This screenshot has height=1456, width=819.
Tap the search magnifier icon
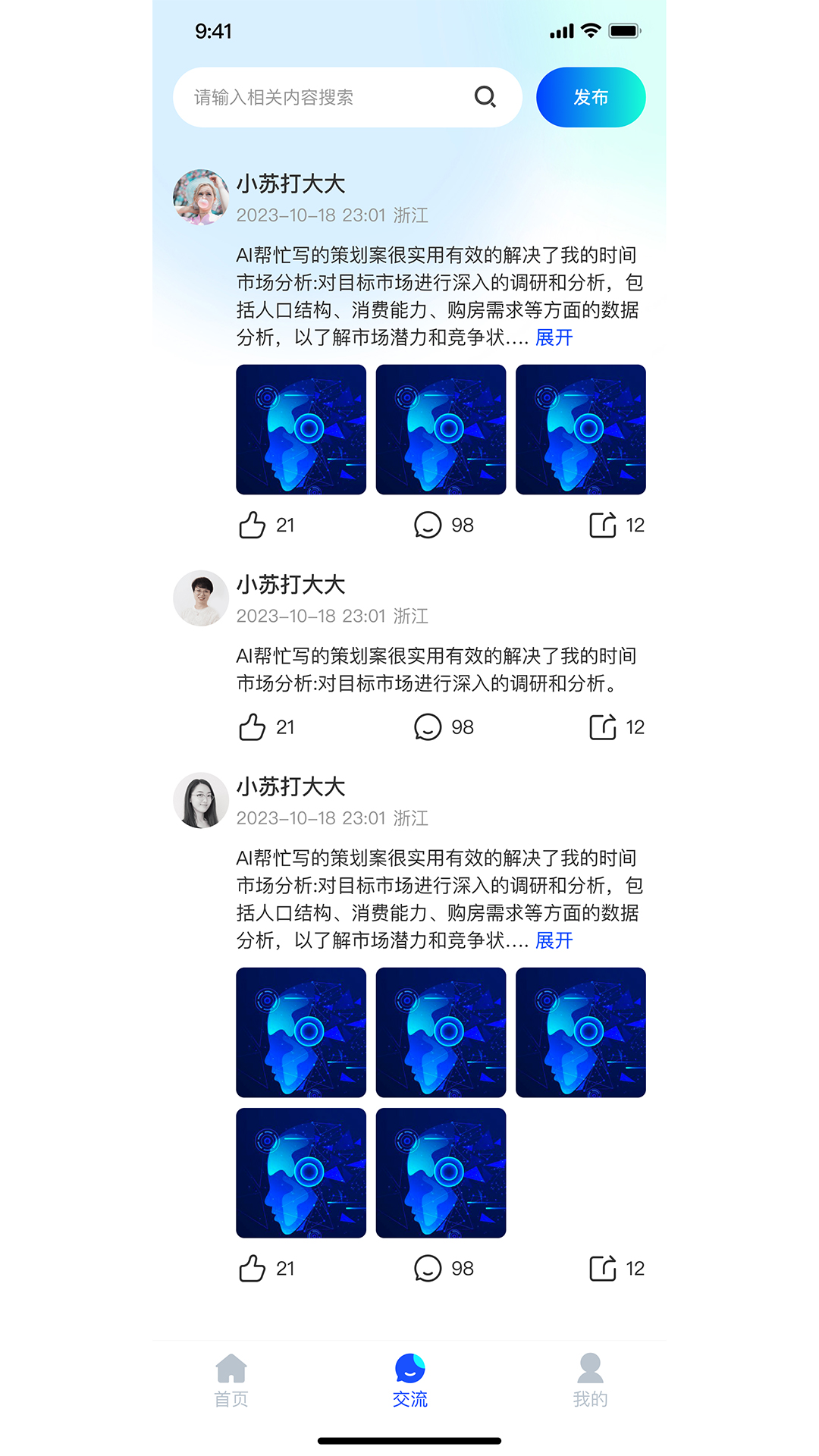point(485,97)
